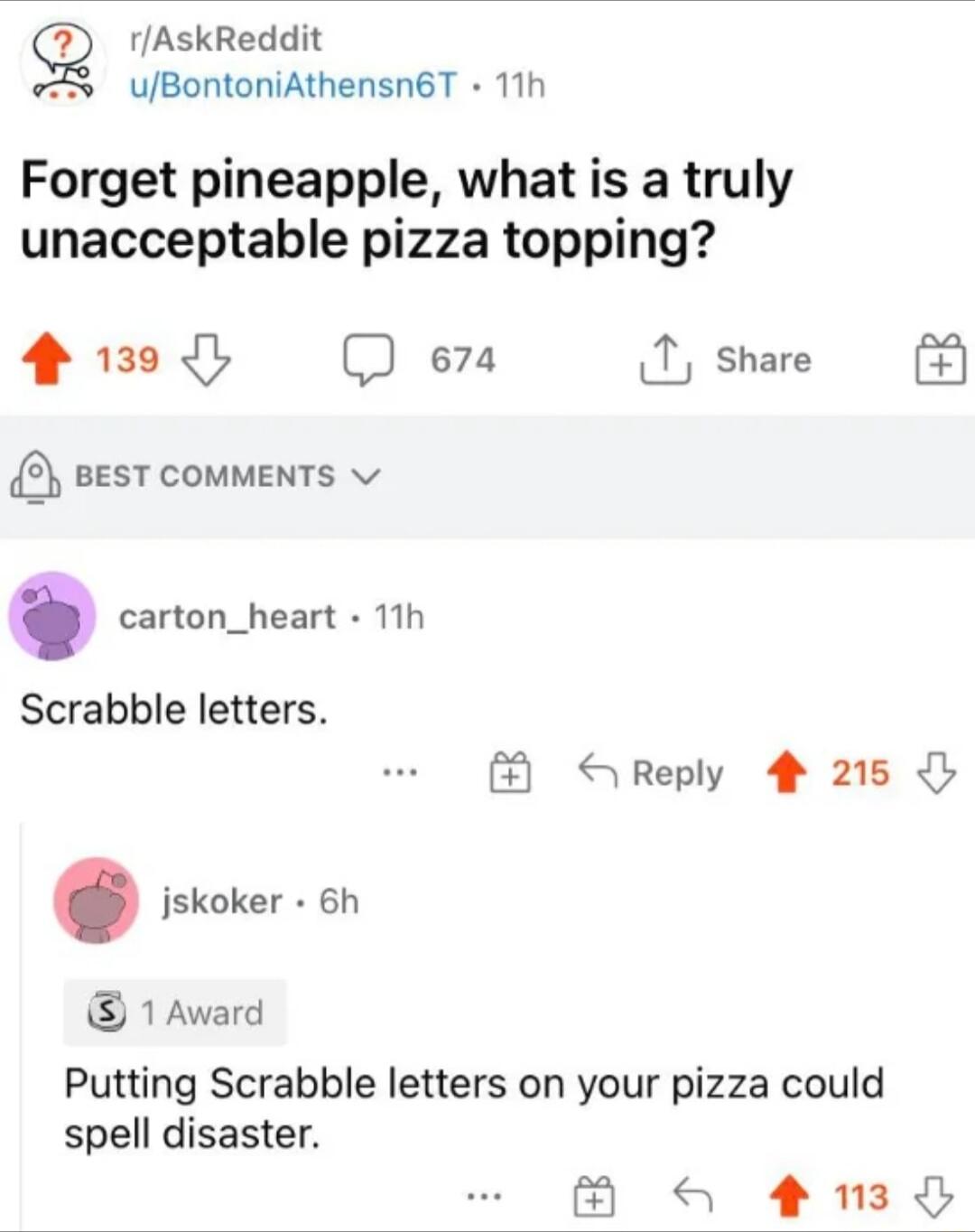The height and width of the screenshot is (1232, 975).
Task: Toggle downvote on jskoker's comment
Action: (934, 1198)
